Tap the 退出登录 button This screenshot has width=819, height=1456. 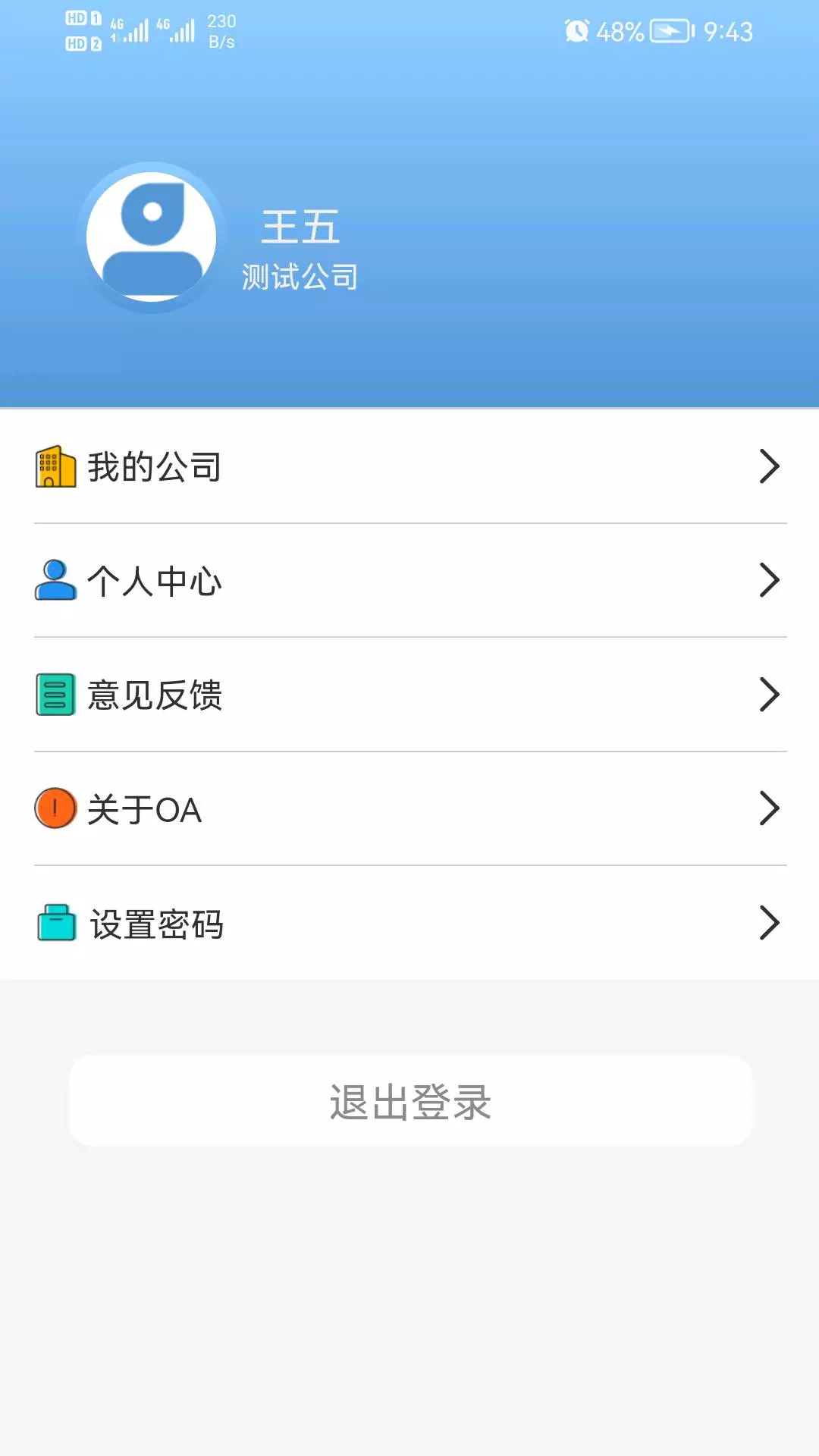pyautogui.click(x=409, y=1101)
